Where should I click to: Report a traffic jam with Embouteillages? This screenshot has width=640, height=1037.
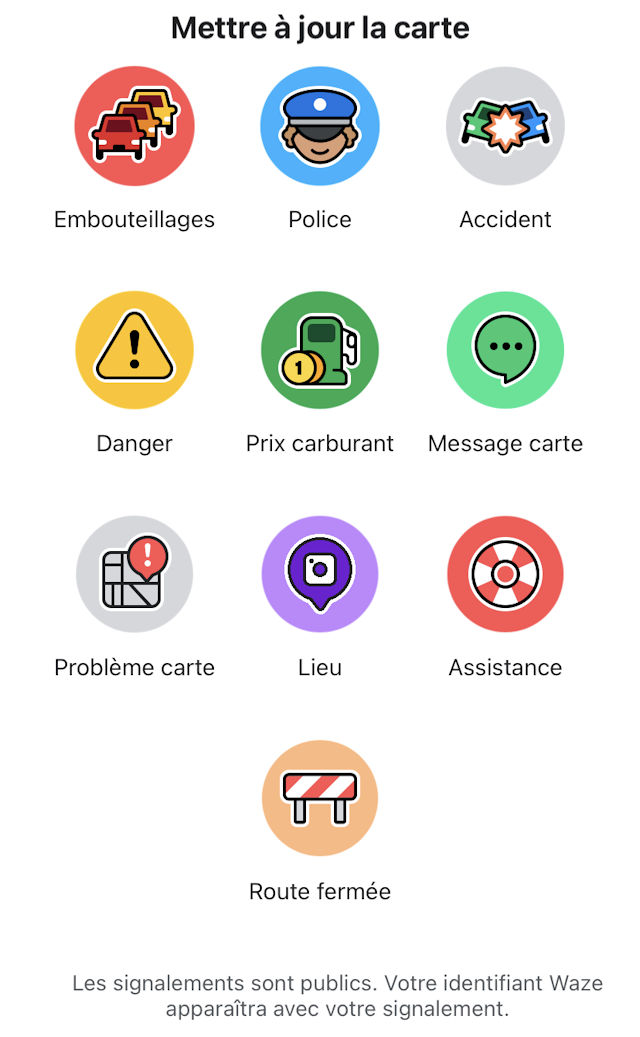(134, 127)
